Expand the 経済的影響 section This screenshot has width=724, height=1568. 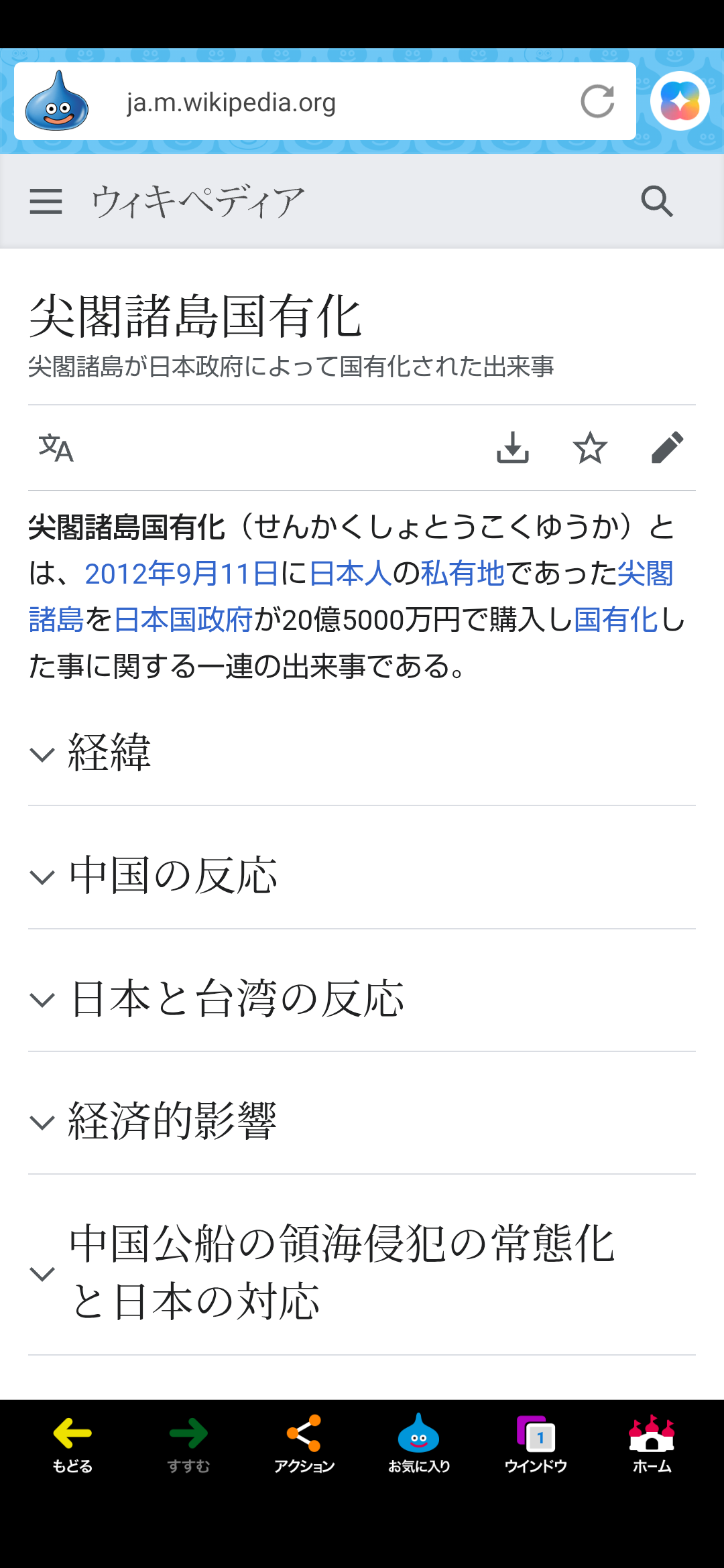(362, 1122)
